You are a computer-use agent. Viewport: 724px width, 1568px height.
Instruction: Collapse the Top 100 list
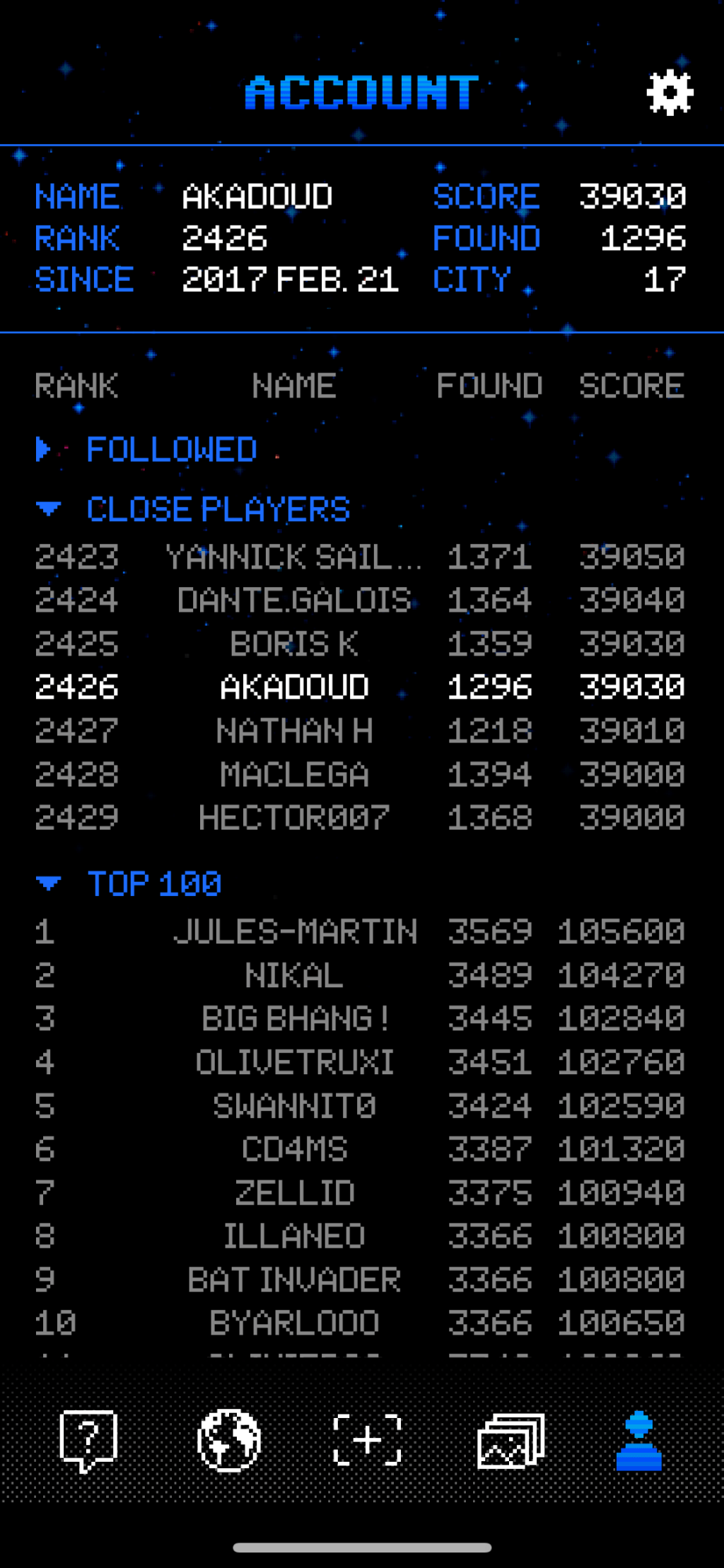point(153,884)
